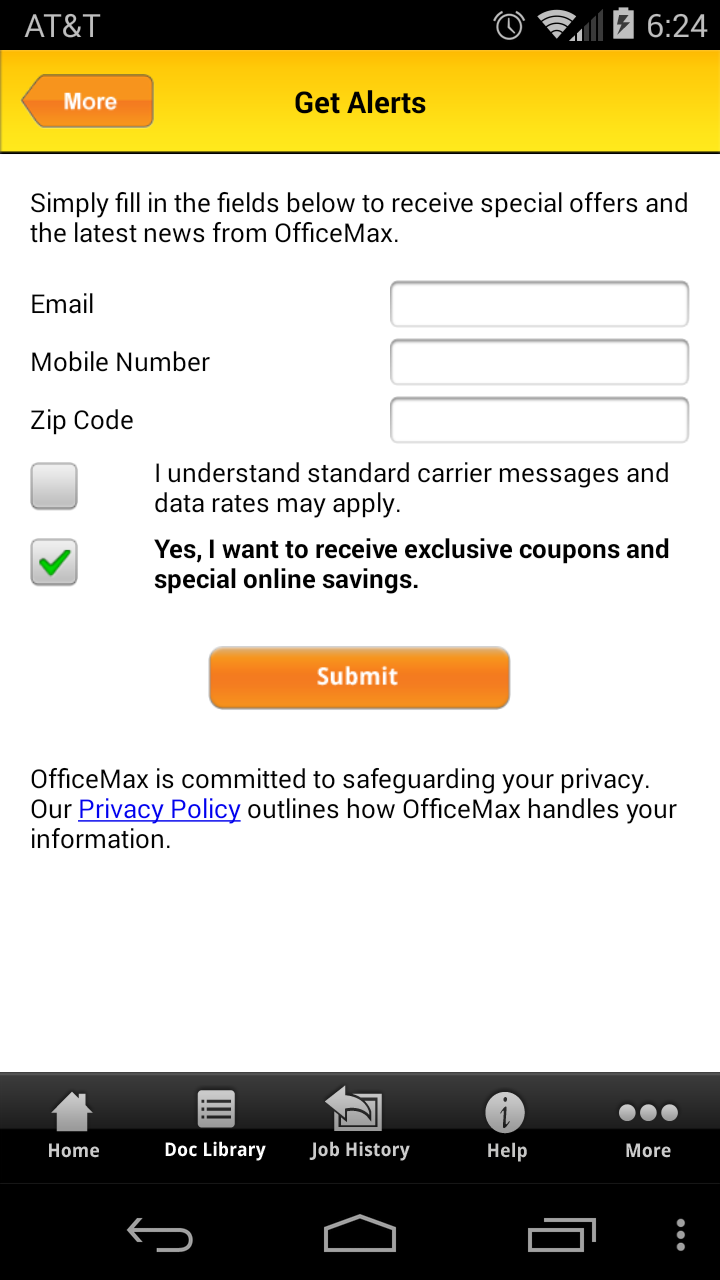Go to the Job History tab

point(359,1127)
